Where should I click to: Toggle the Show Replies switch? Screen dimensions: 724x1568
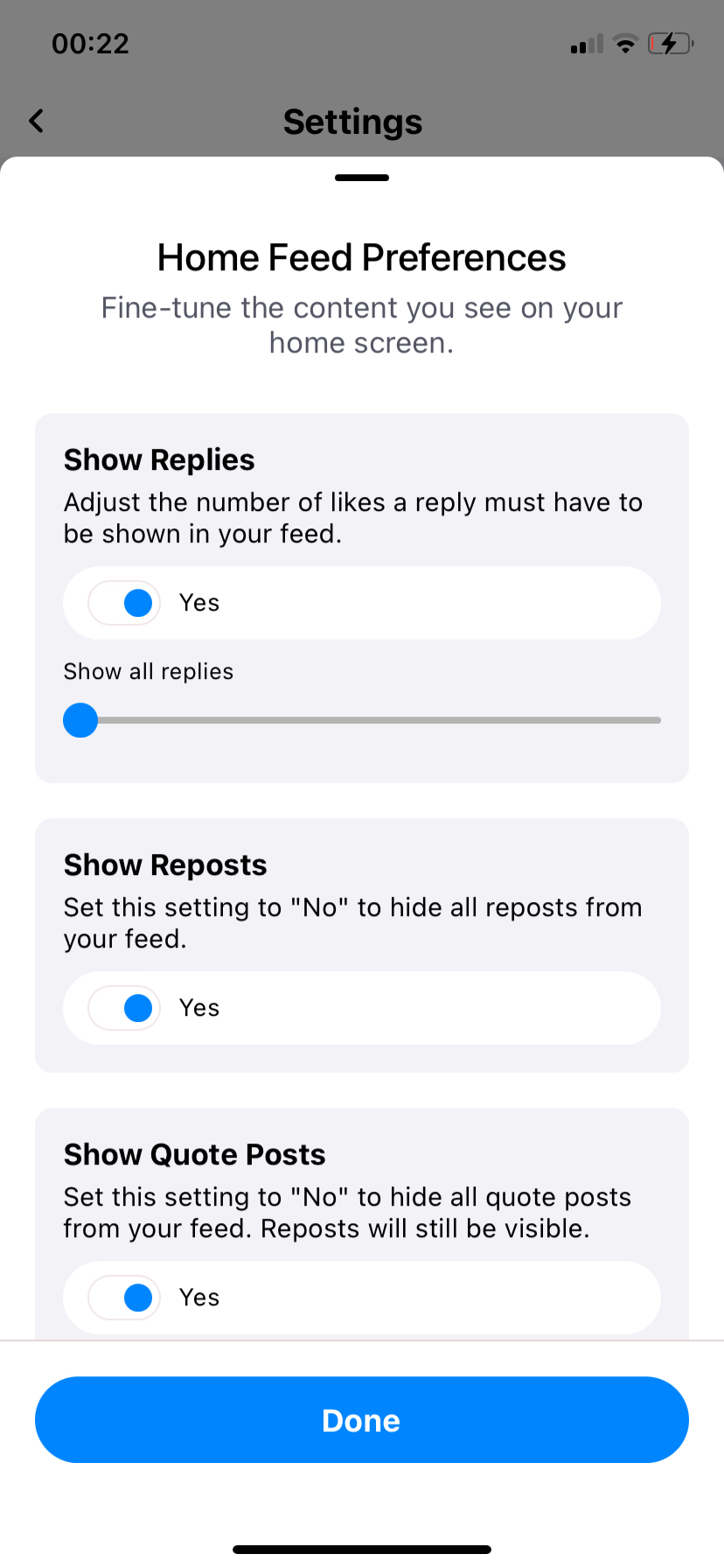pos(124,603)
